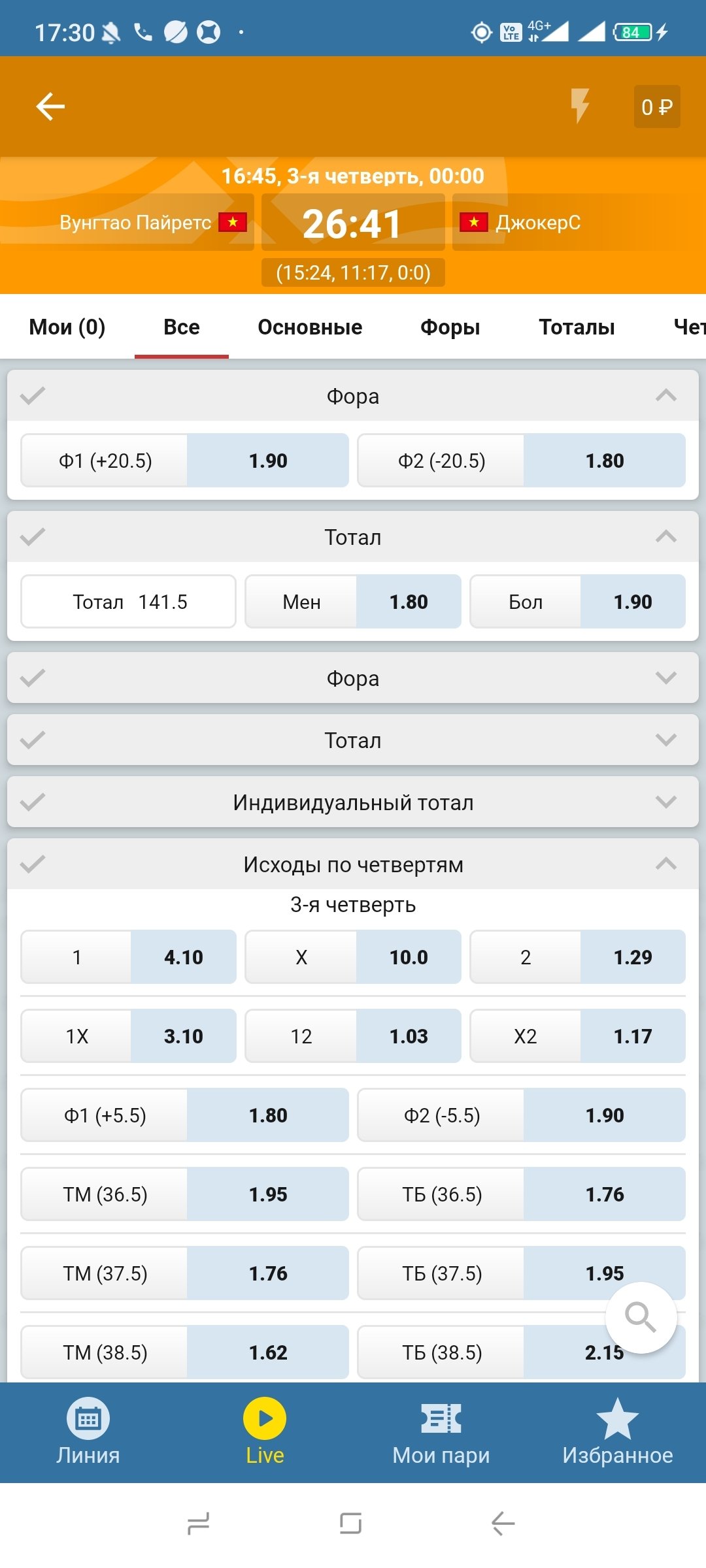Open the floating search button
Image resolution: width=706 pixels, height=1568 pixels.
point(641,1317)
